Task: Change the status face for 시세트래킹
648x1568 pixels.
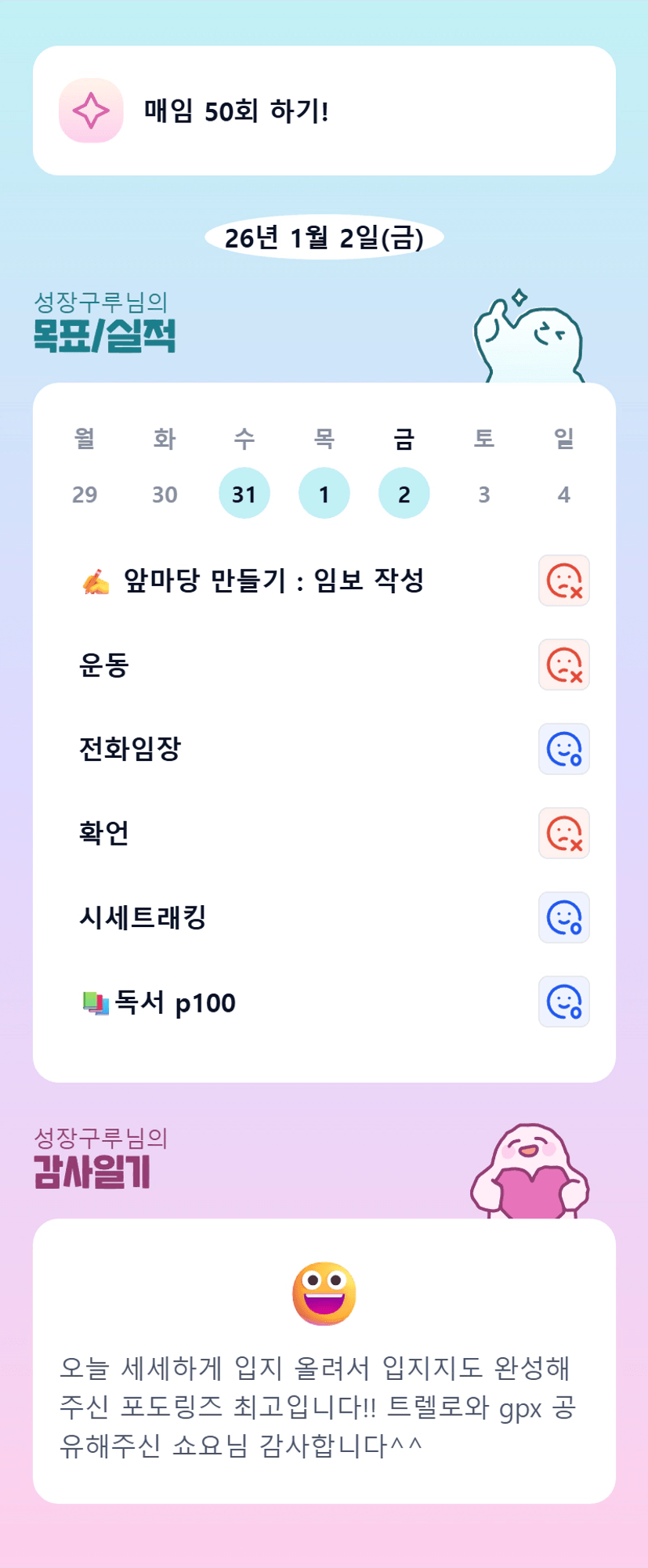Action: point(564,918)
